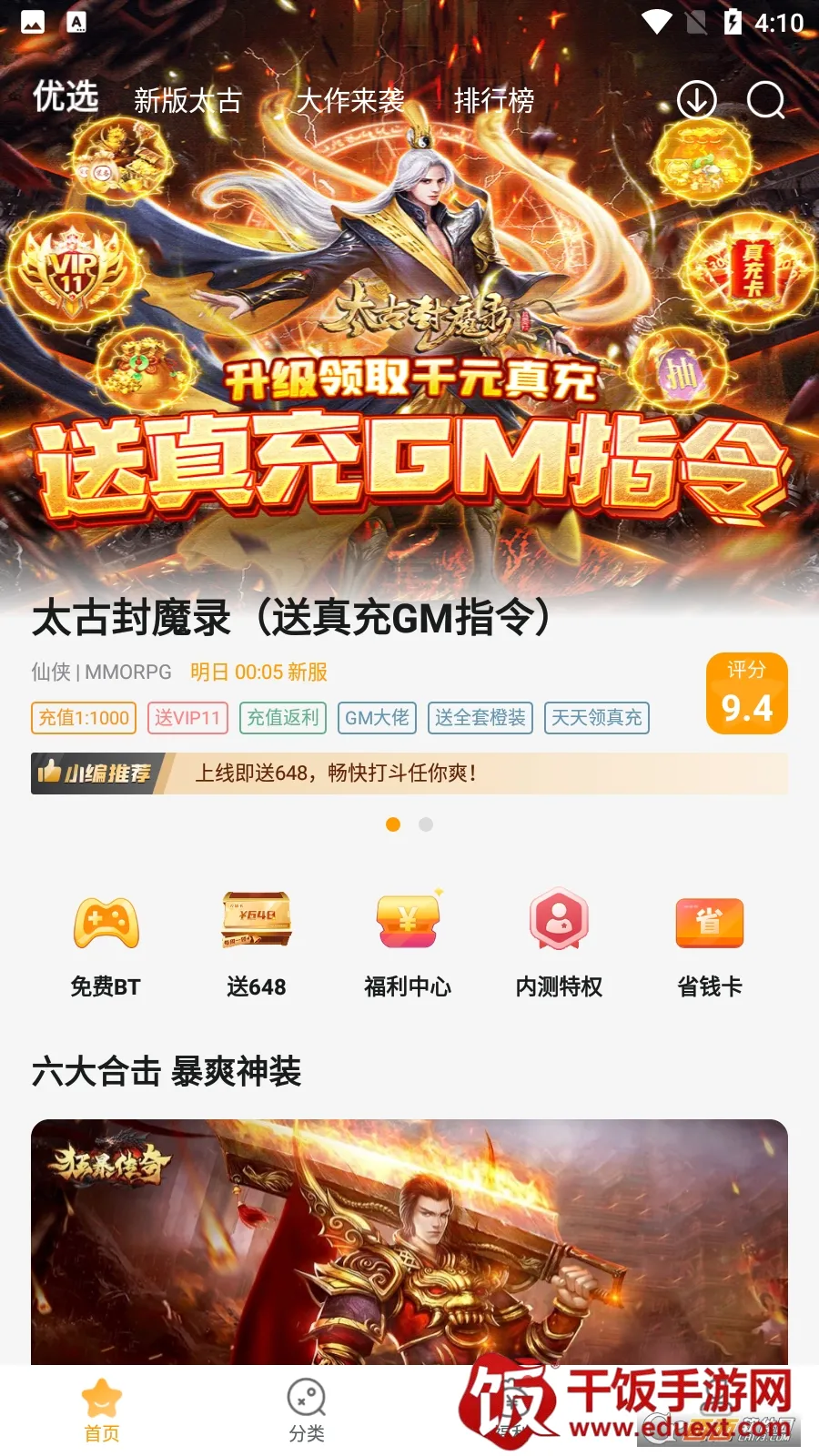Open 福利中心 welfare center
819x1456 pixels.
point(408,945)
